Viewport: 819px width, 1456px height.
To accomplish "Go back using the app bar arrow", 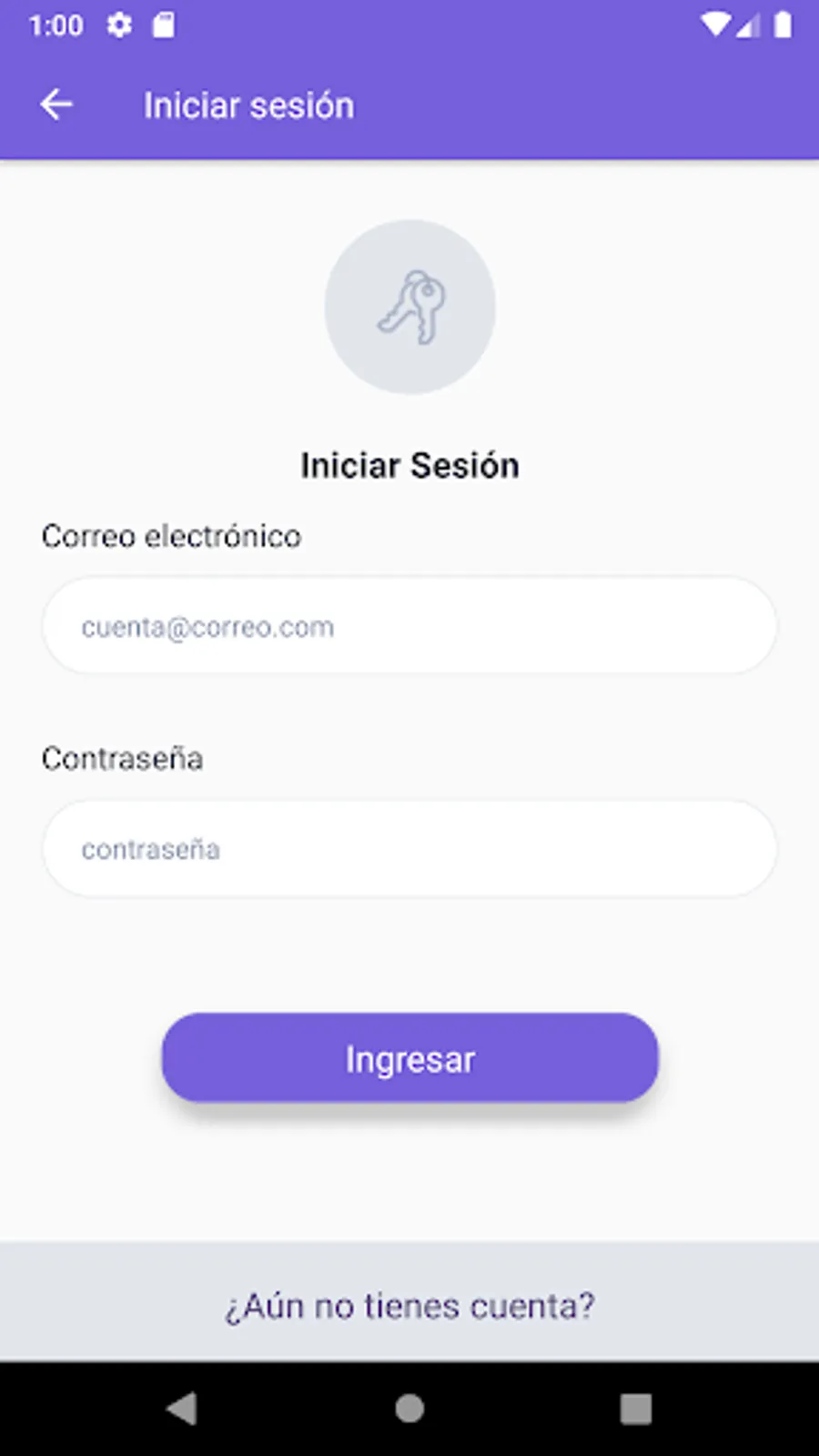I will coord(56,106).
